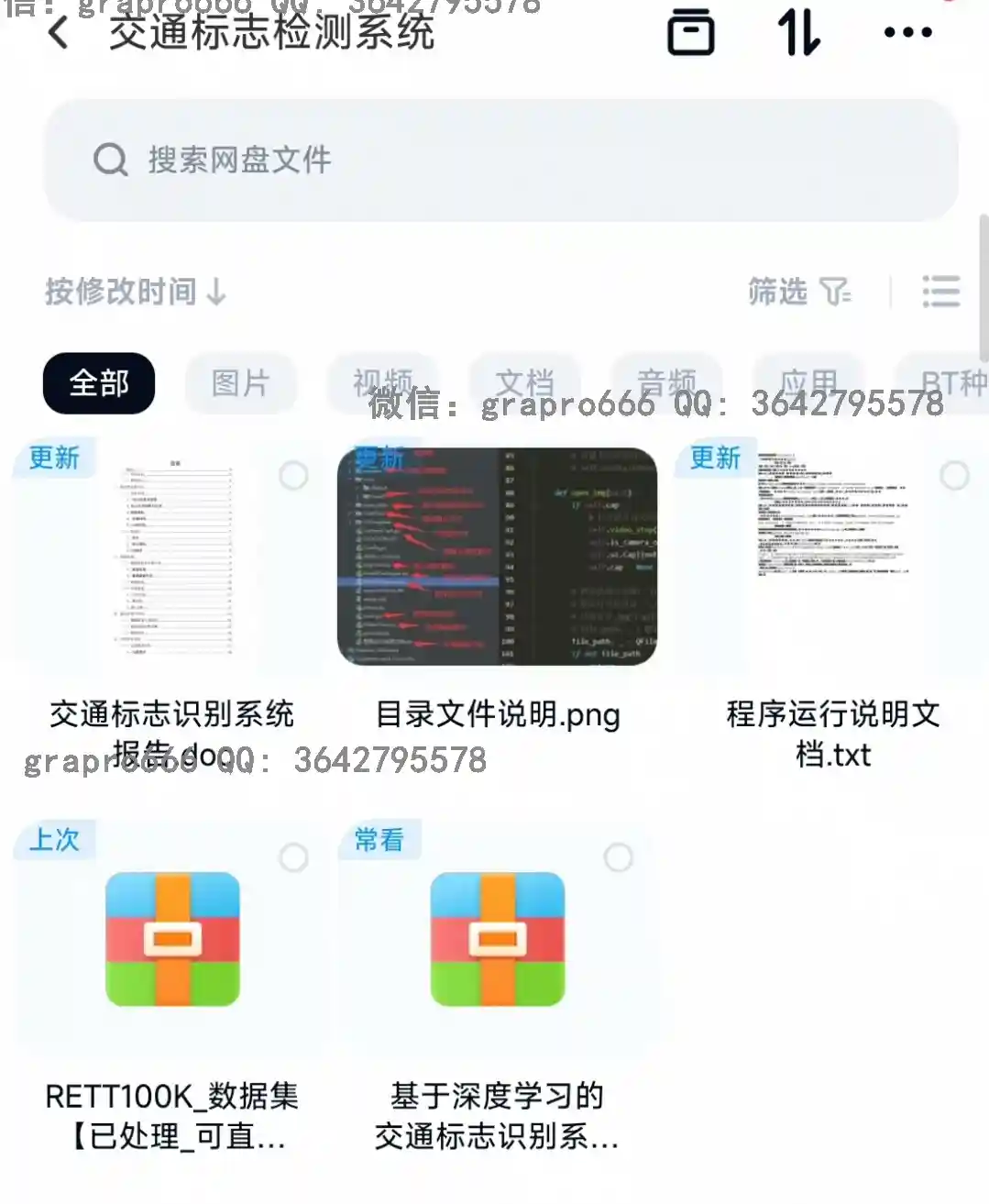Open the three-dot more options menu
Screen dimensions: 989x1204
[x=907, y=32]
